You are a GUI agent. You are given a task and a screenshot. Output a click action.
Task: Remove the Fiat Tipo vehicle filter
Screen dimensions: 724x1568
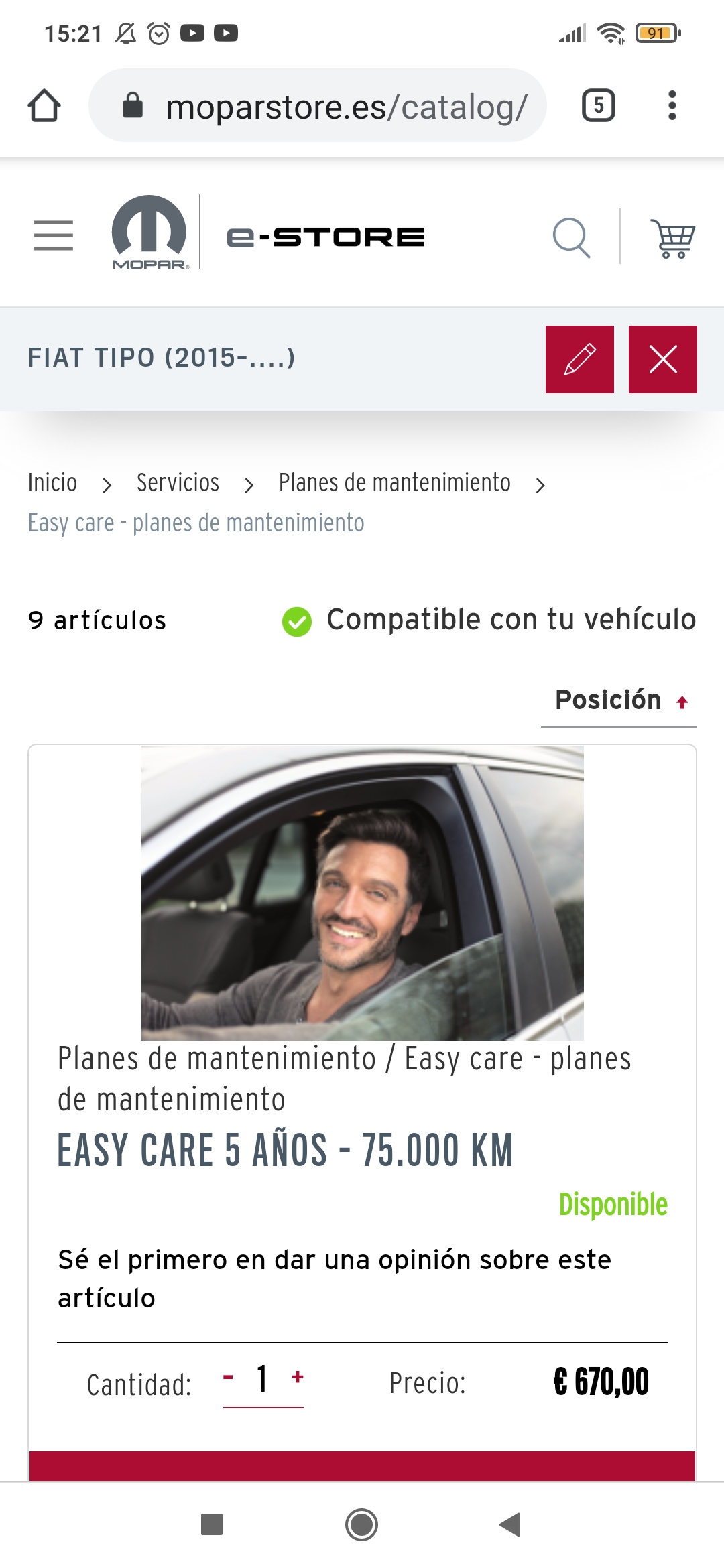[x=662, y=359]
